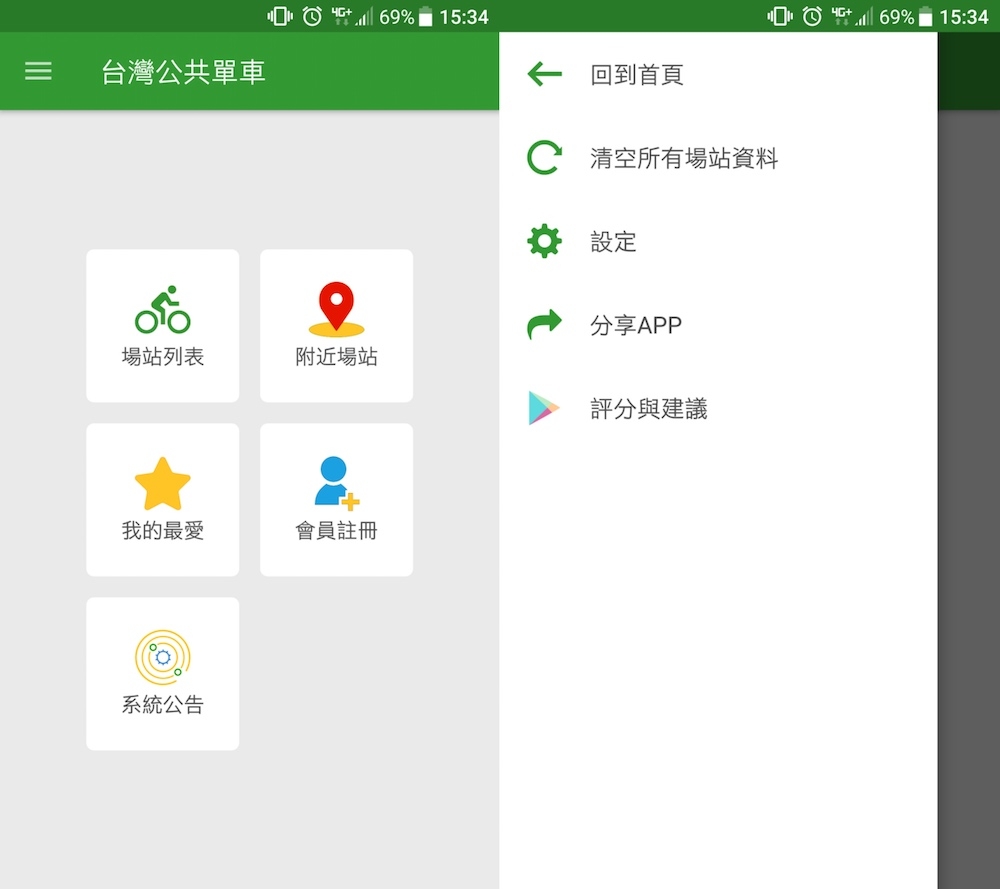This screenshot has height=889, width=1000.
Task: Open the 系統公告 system announcements tile
Action: pyautogui.click(x=163, y=673)
